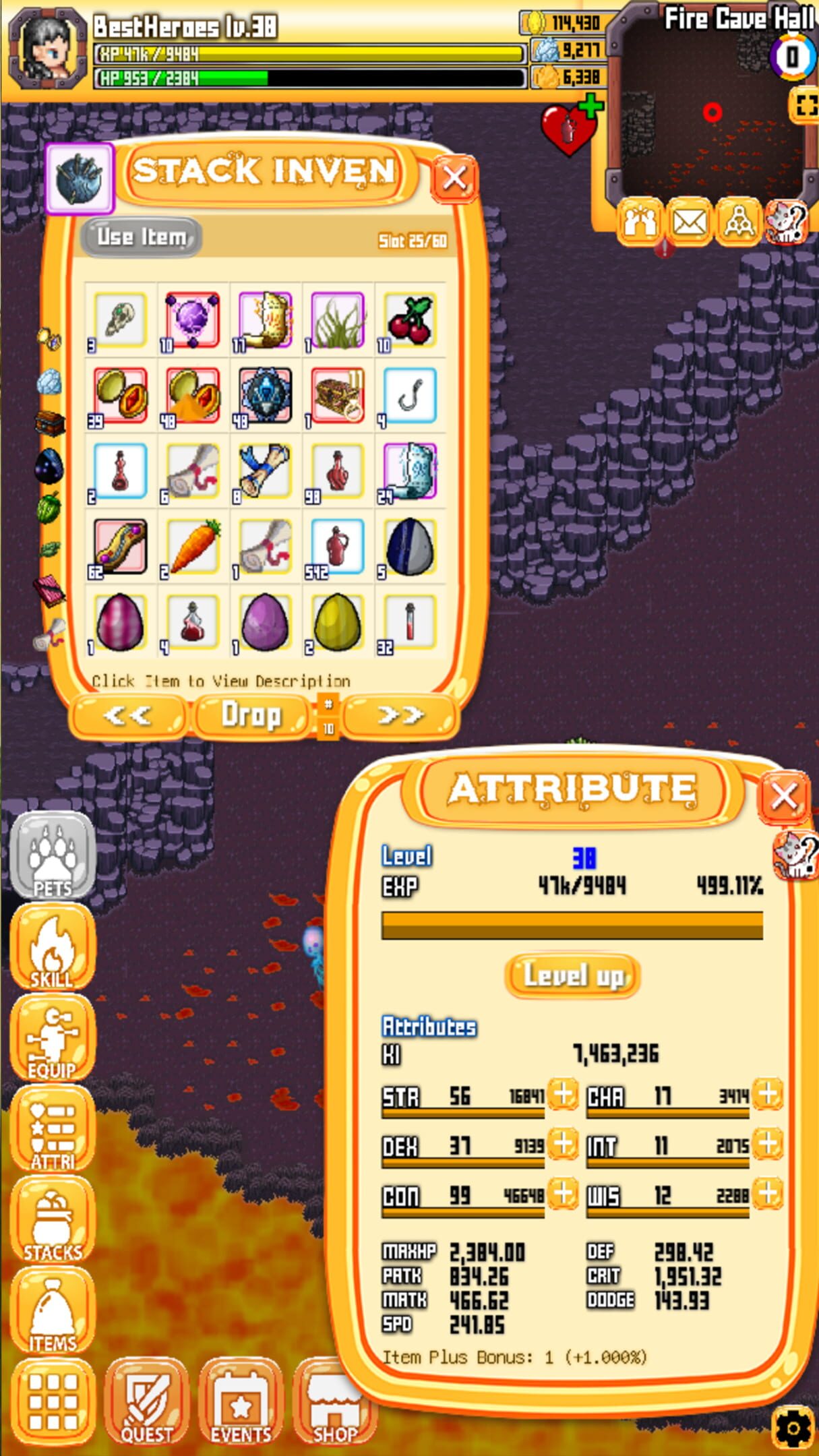Open the mail envelope

click(690, 222)
